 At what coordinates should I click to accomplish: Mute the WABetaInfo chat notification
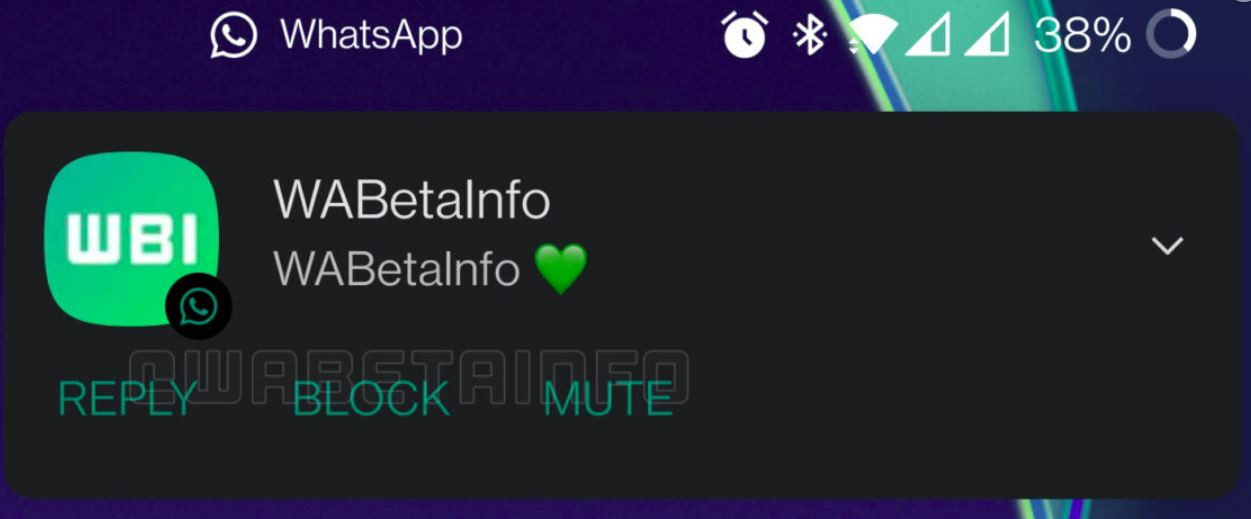pos(607,399)
